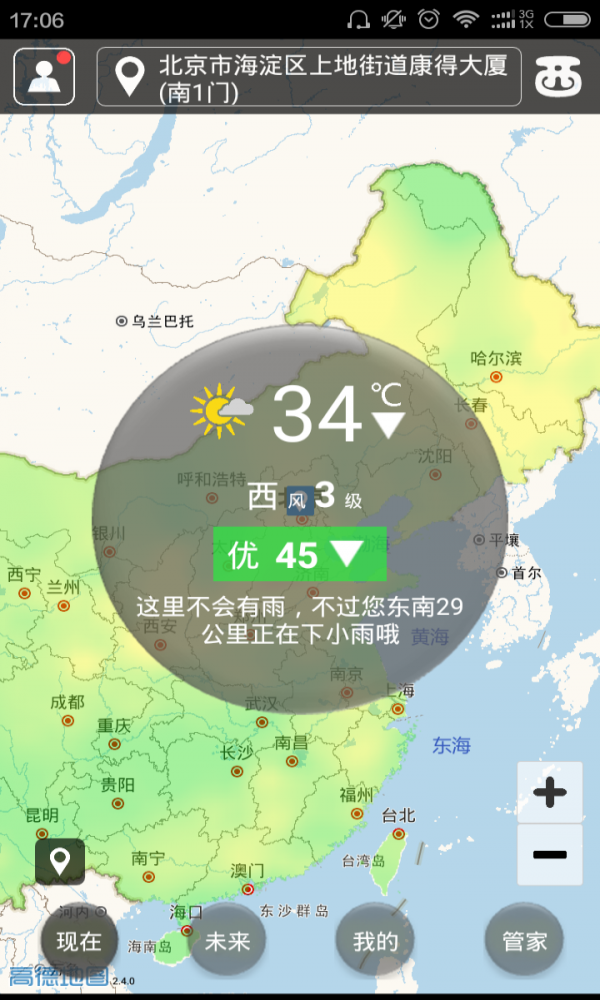Viewport: 600px width, 1000px height.
Task: Zoom in on the map
Action: tap(549, 794)
